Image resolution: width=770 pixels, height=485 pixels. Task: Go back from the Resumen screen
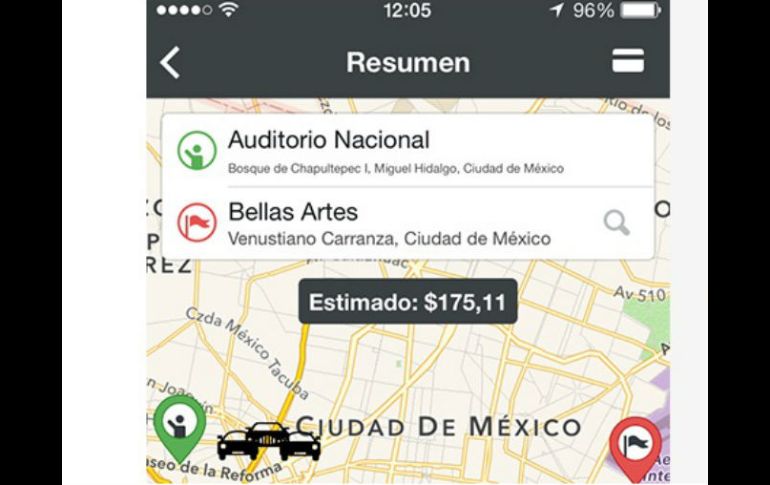pyautogui.click(x=171, y=62)
